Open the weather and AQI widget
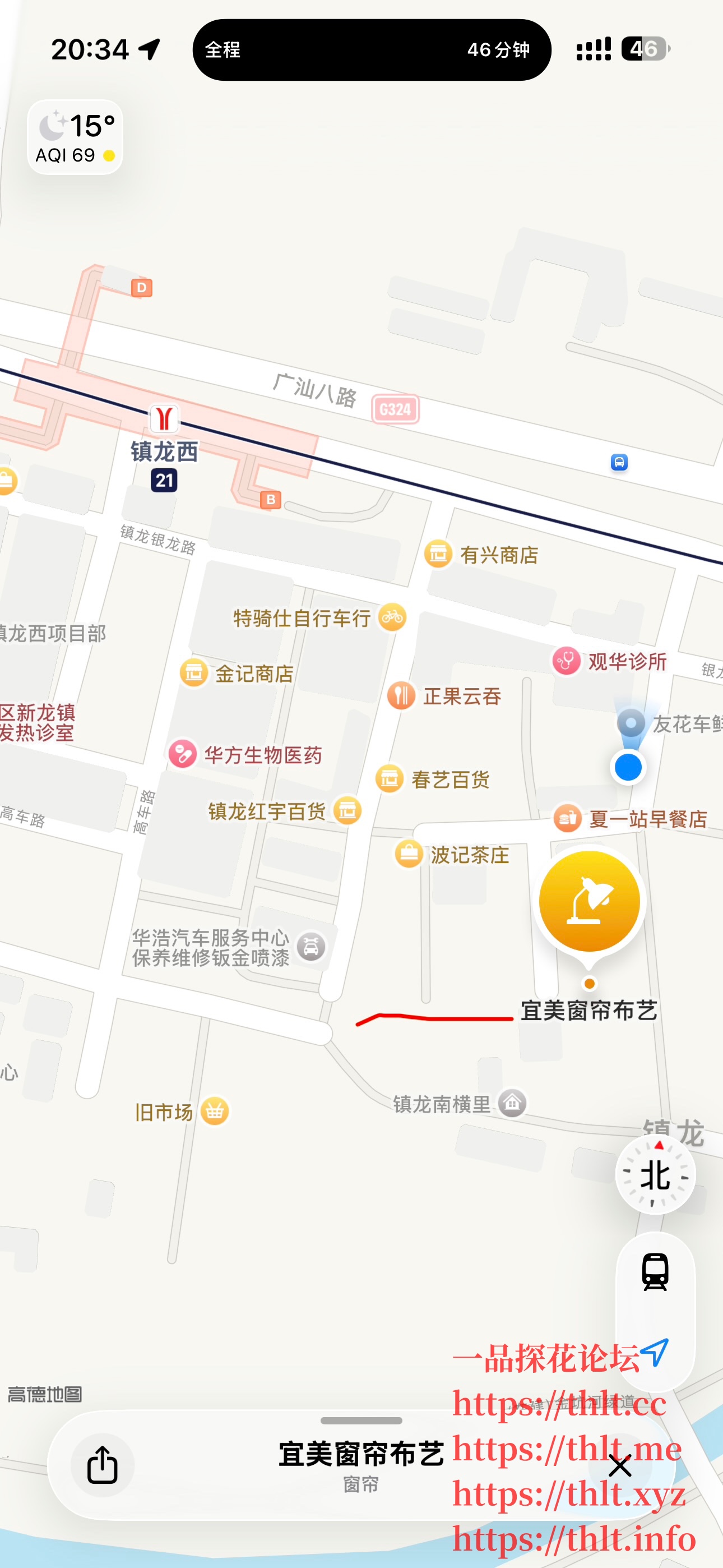Viewport: 723px width, 1568px height. [x=76, y=137]
